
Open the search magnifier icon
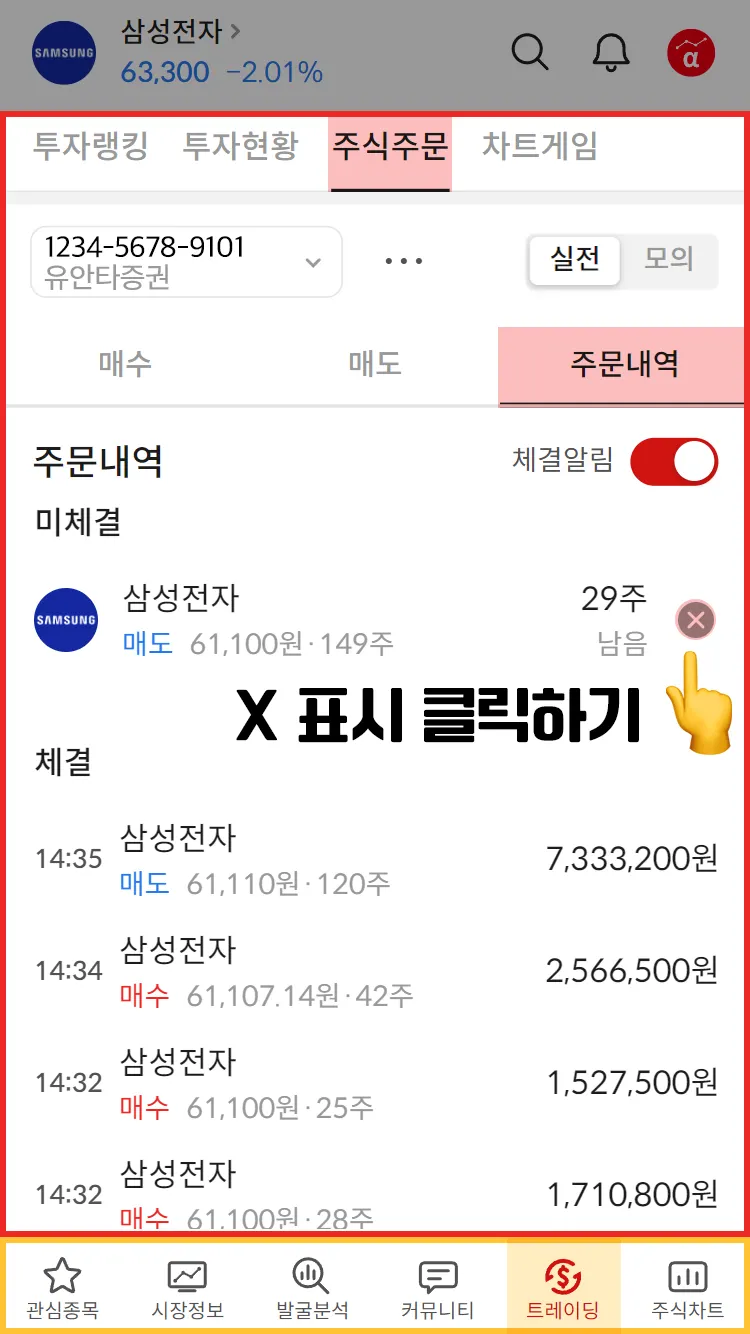pyautogui.click(x=529, y=52)
